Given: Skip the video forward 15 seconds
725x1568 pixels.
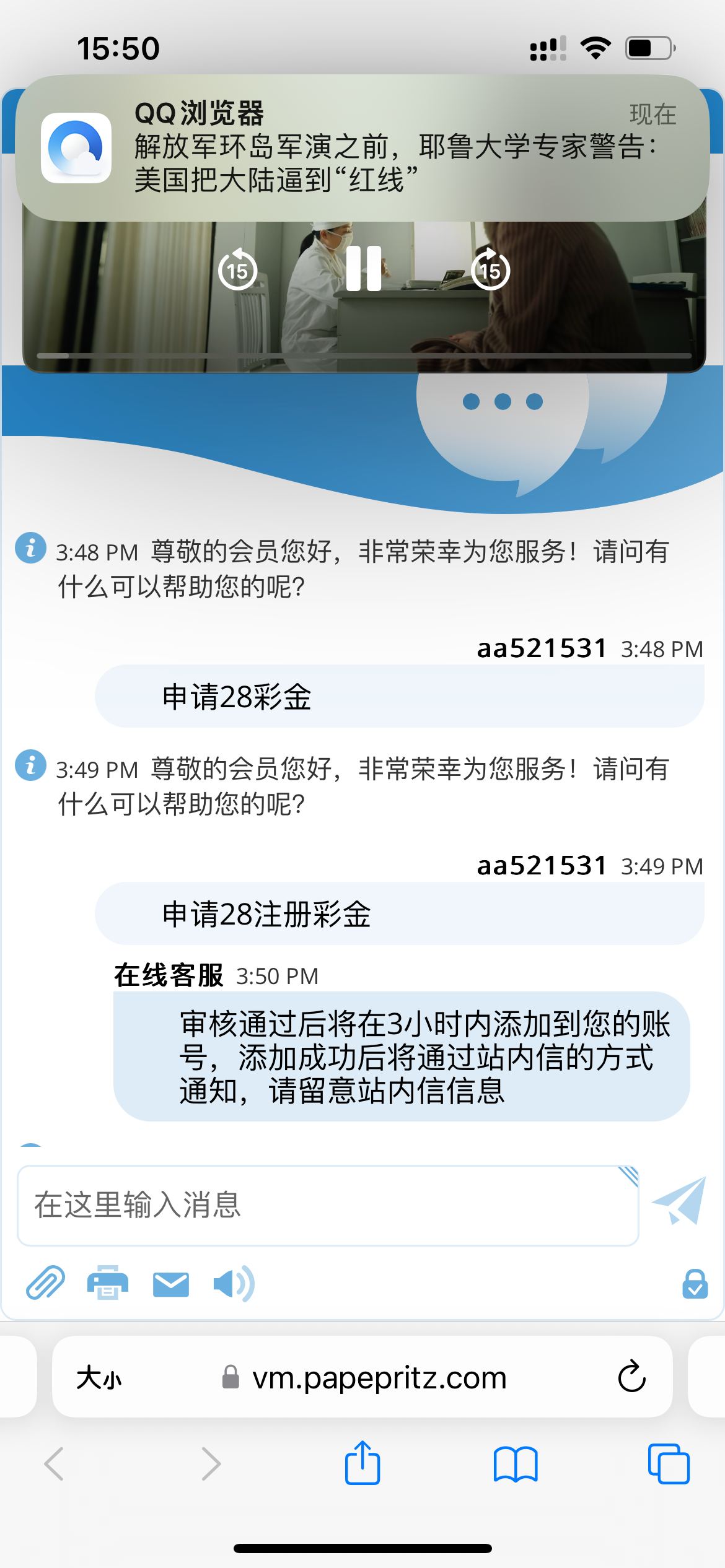Looking at the screenshot, I should tap(490, 269).
